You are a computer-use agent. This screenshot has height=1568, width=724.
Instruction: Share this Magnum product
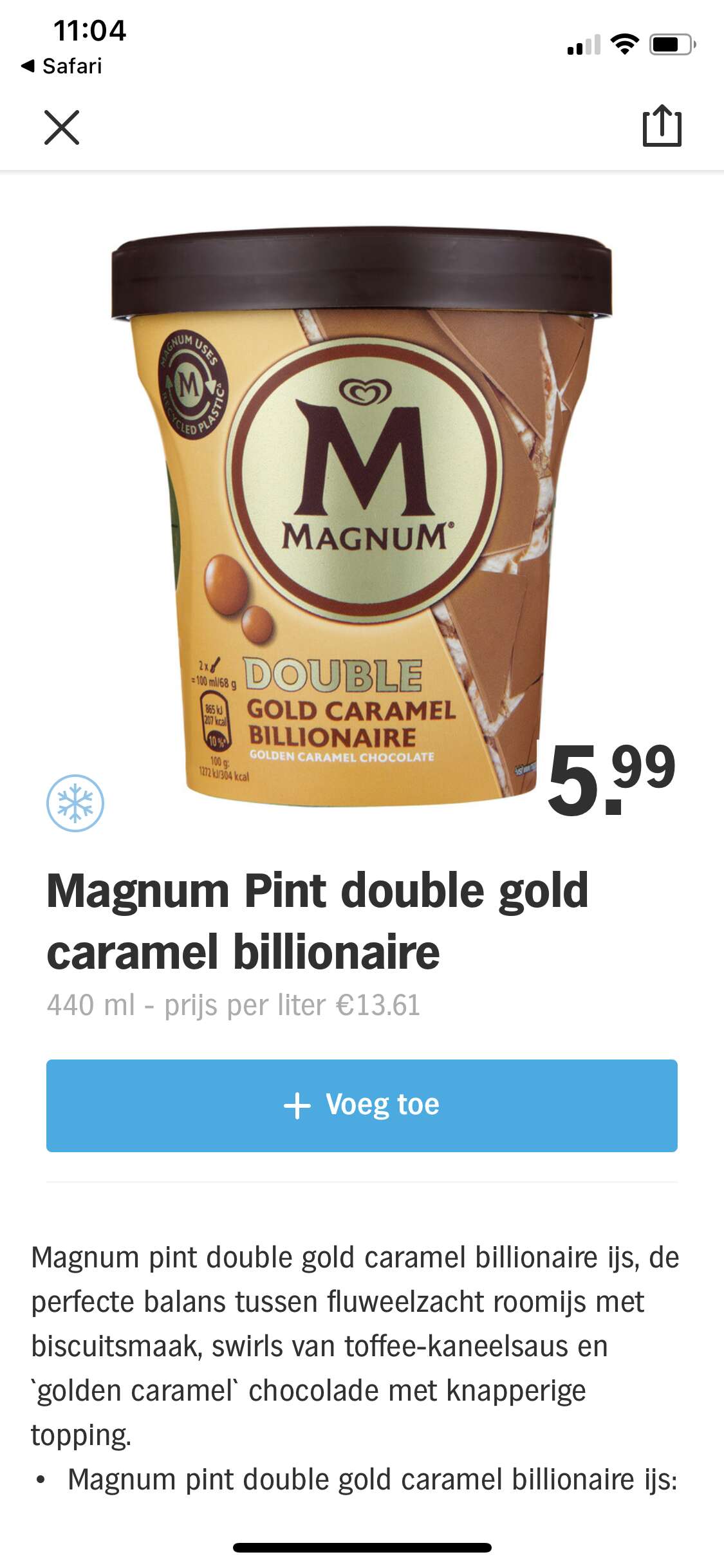coord(662,126)
